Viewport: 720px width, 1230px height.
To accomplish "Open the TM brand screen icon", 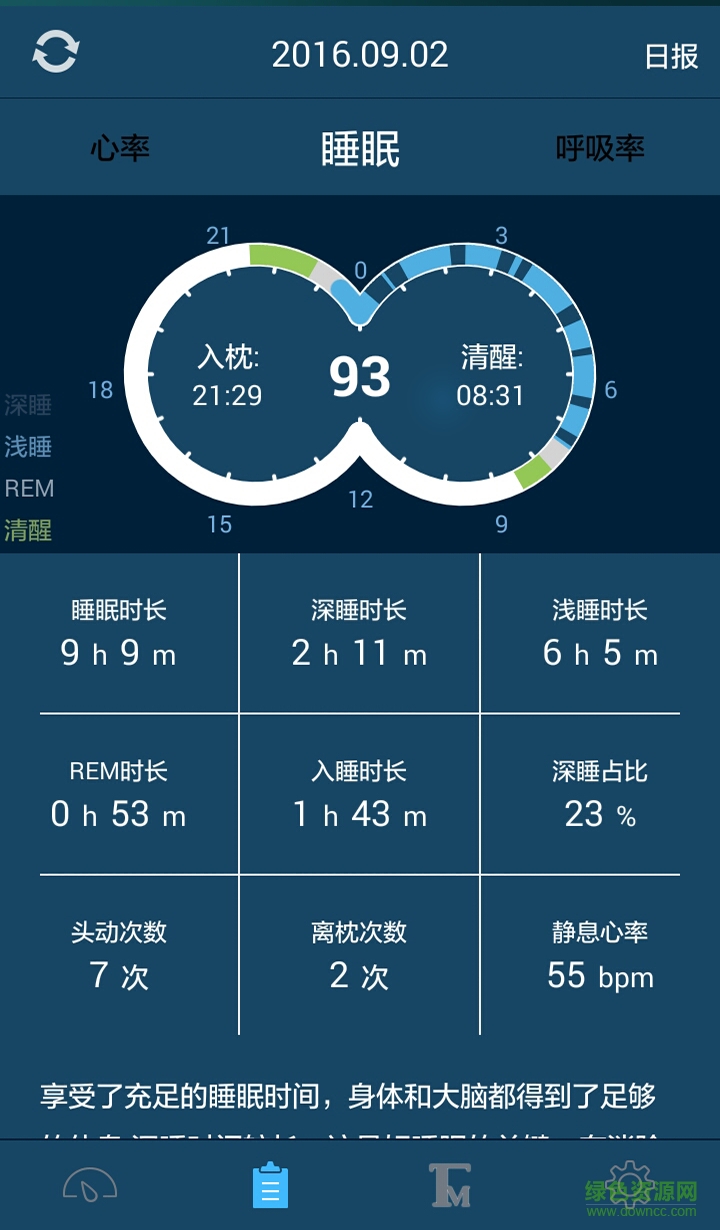I will [448, 1186].
